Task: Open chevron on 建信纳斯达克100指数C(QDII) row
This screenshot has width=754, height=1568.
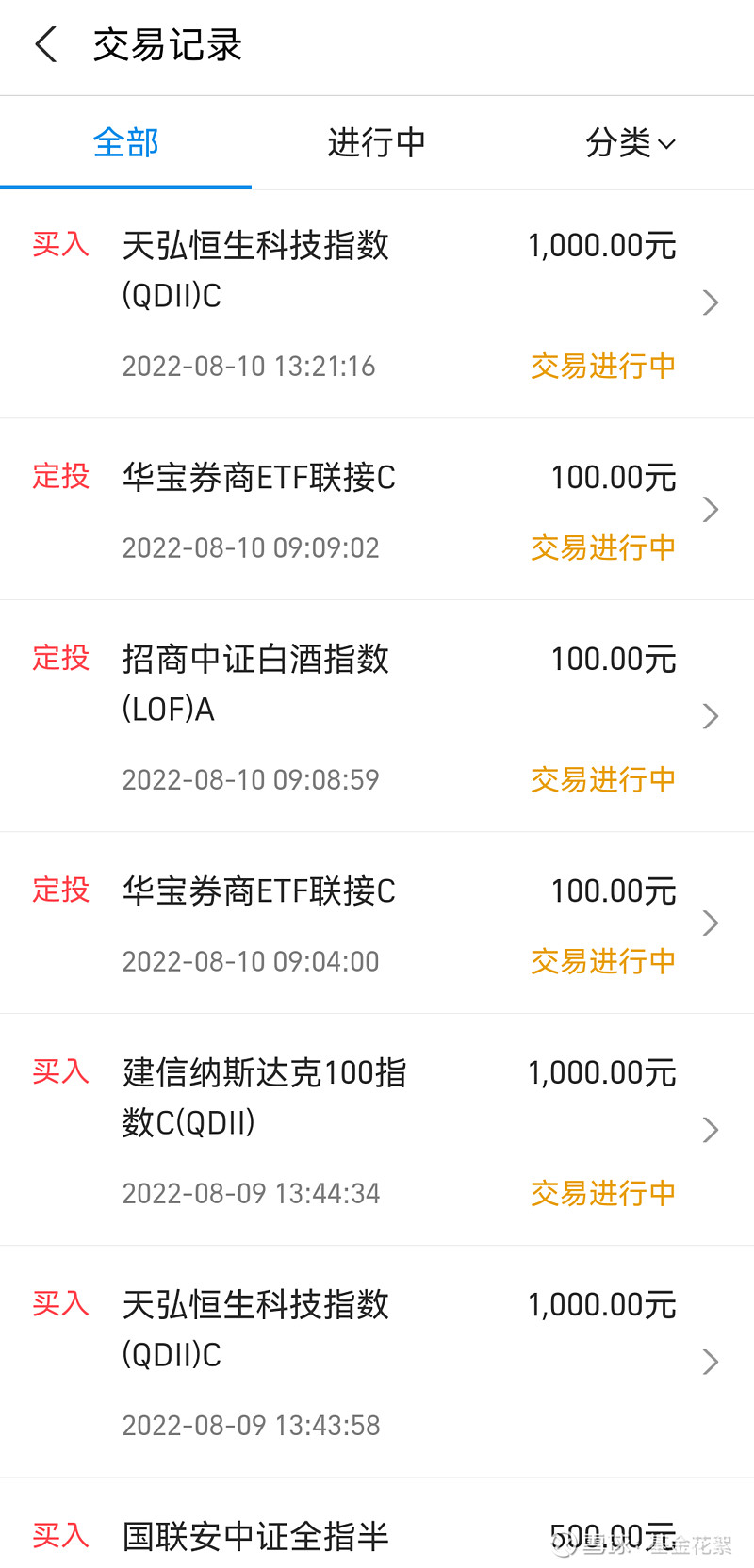Action: point(711,1130)
